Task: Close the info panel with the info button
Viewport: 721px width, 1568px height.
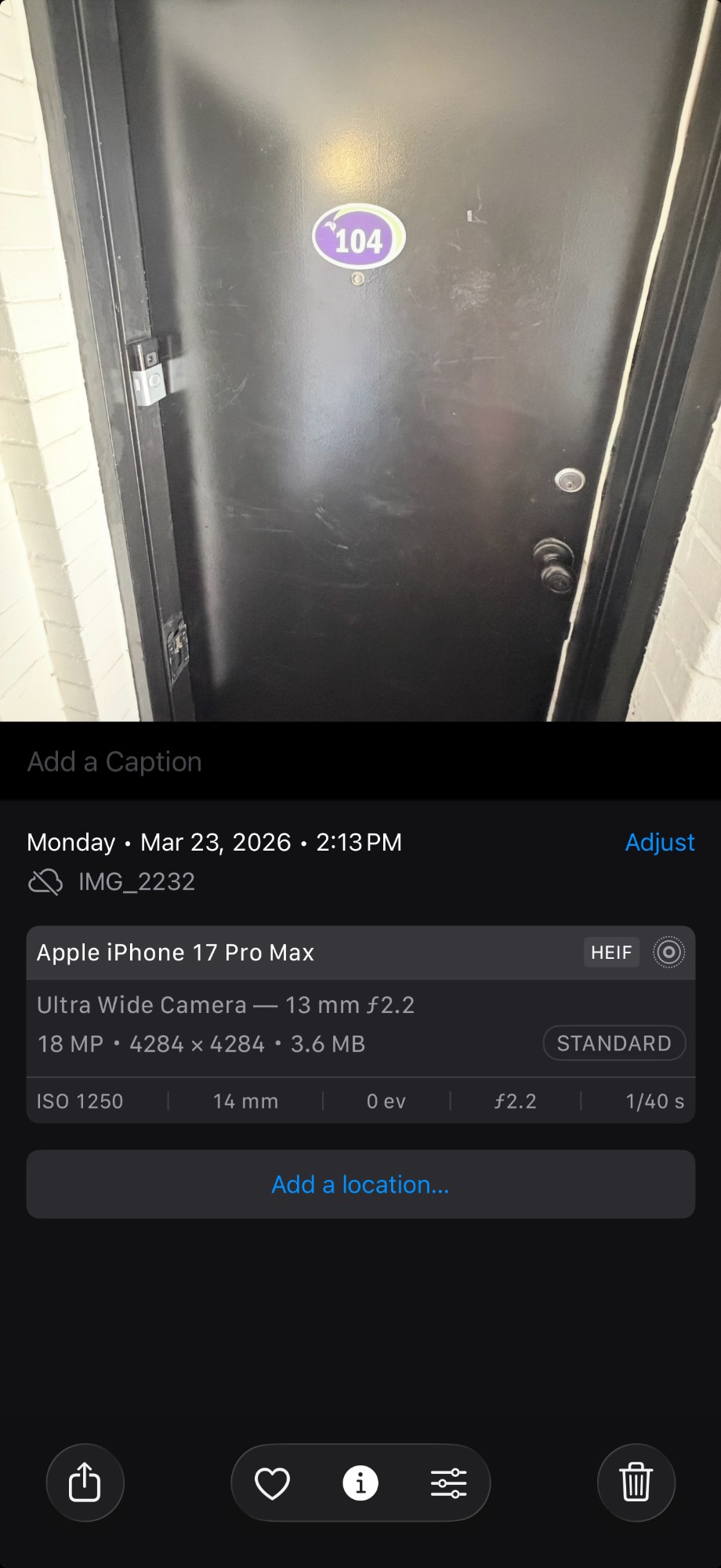Action: click(x=360, y=1483)
